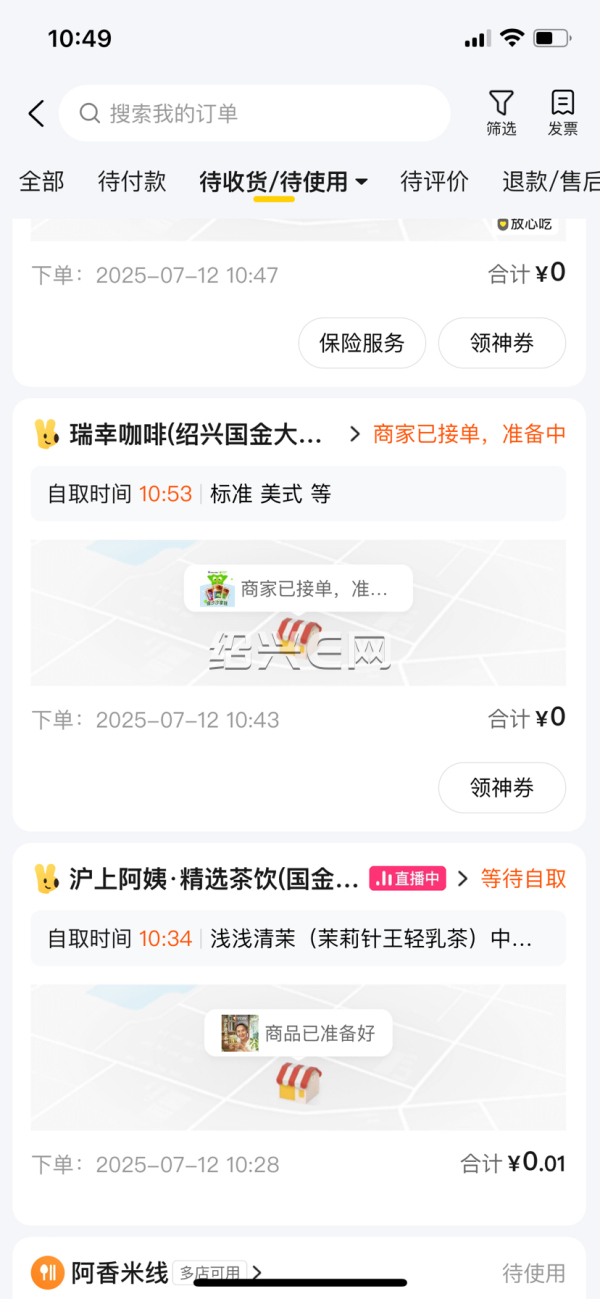Tap the 保险服务 button
The width and height of the screenshot is (600, 1299).
click(362, 343)
